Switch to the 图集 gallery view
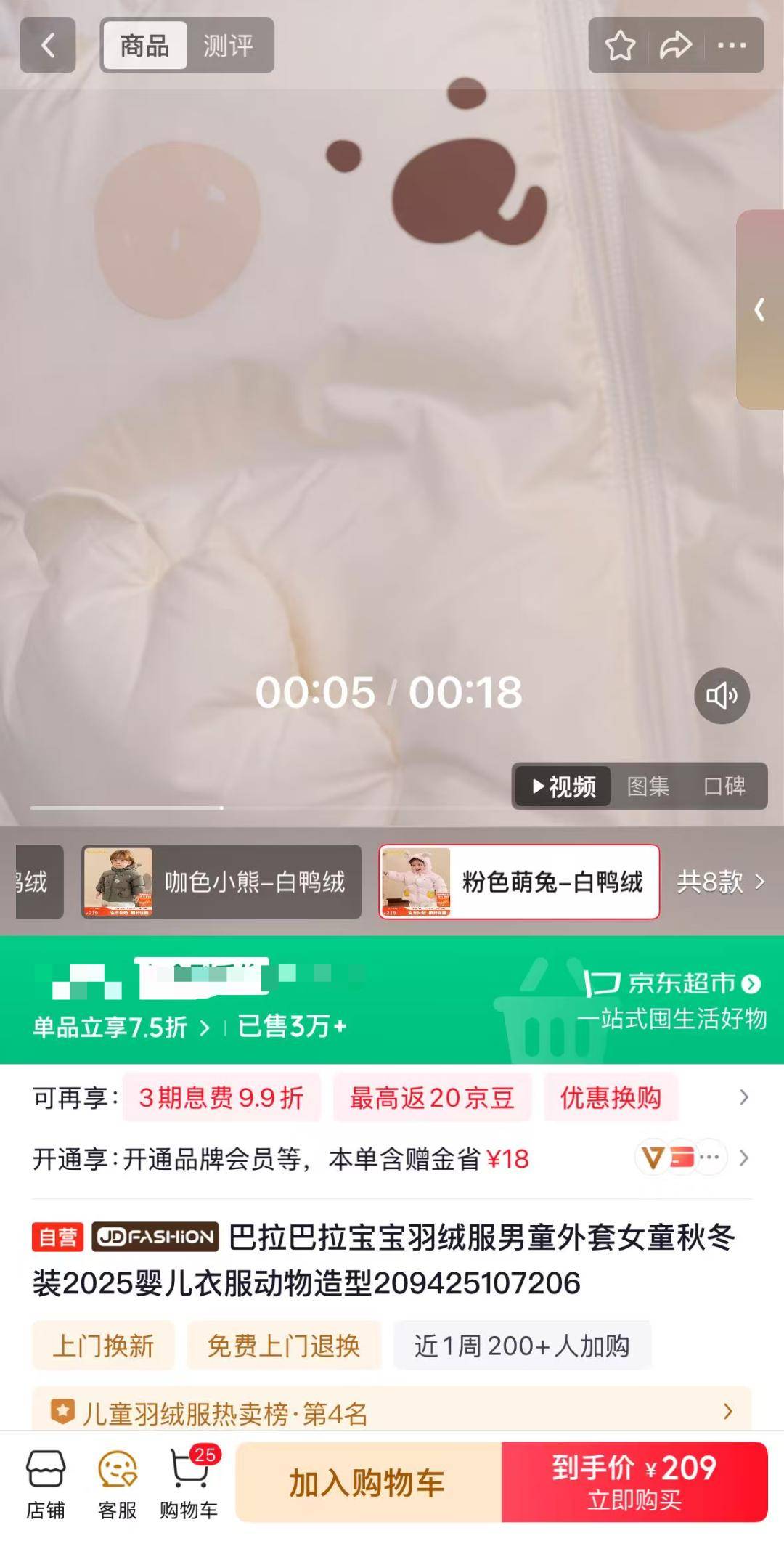This screenshot has height=1541, width=784. click(x=648, y=786)
